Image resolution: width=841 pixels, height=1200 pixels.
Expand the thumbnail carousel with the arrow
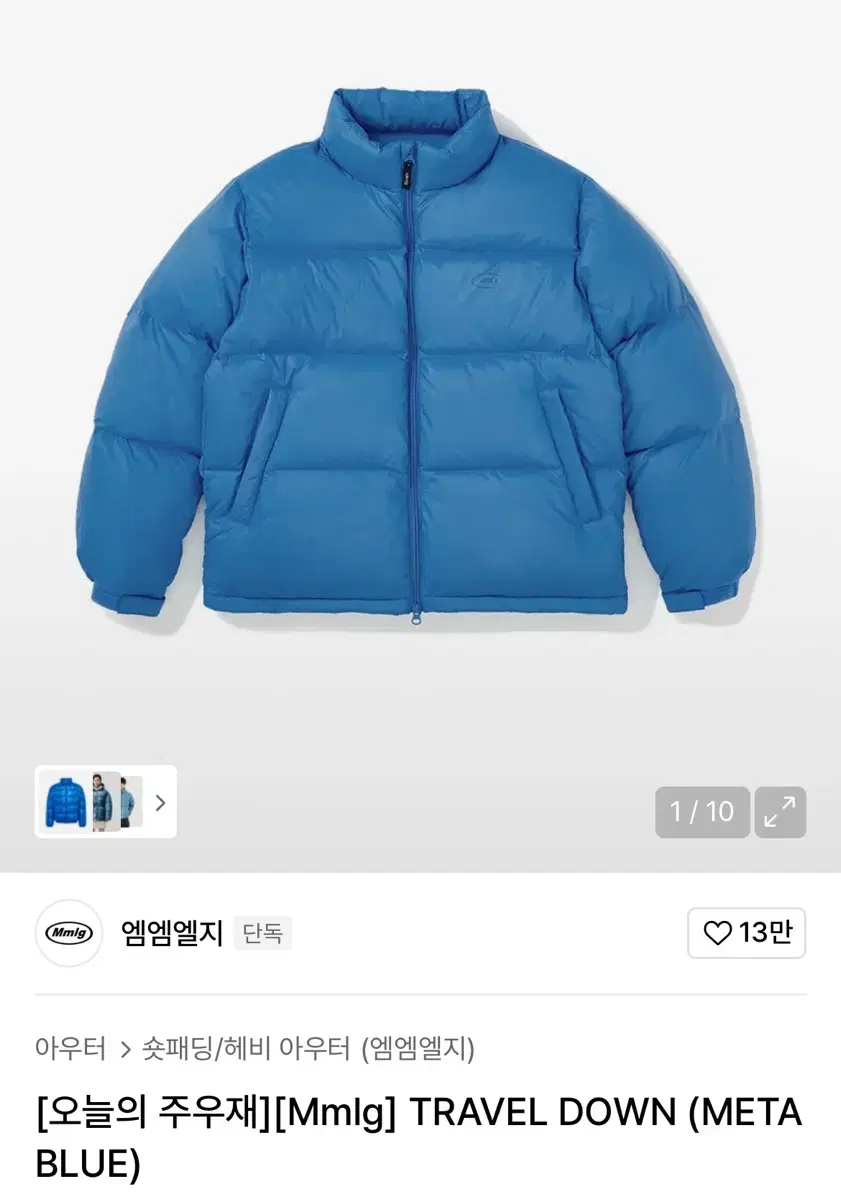tap(162, 803)
